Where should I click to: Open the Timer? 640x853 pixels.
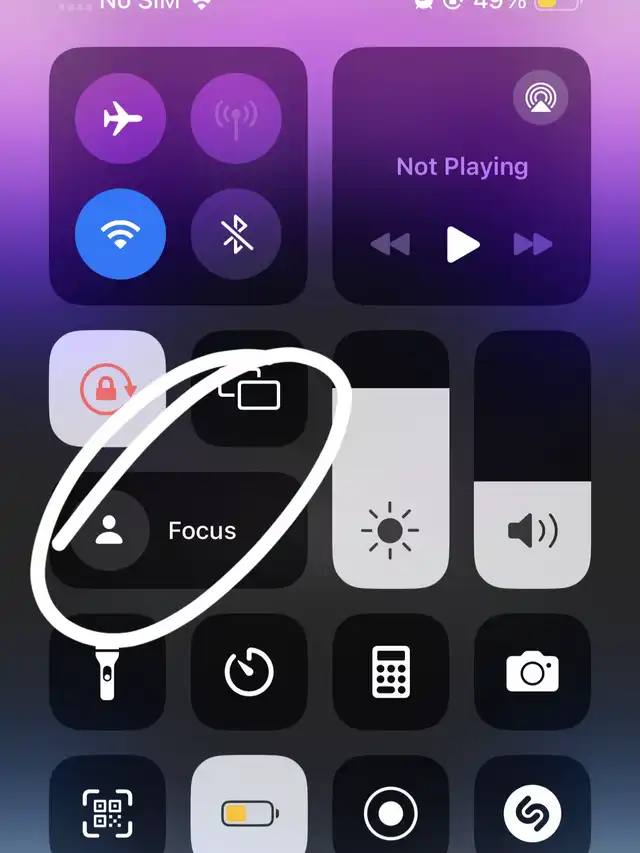pyautogui.click(x=250, y=672)
